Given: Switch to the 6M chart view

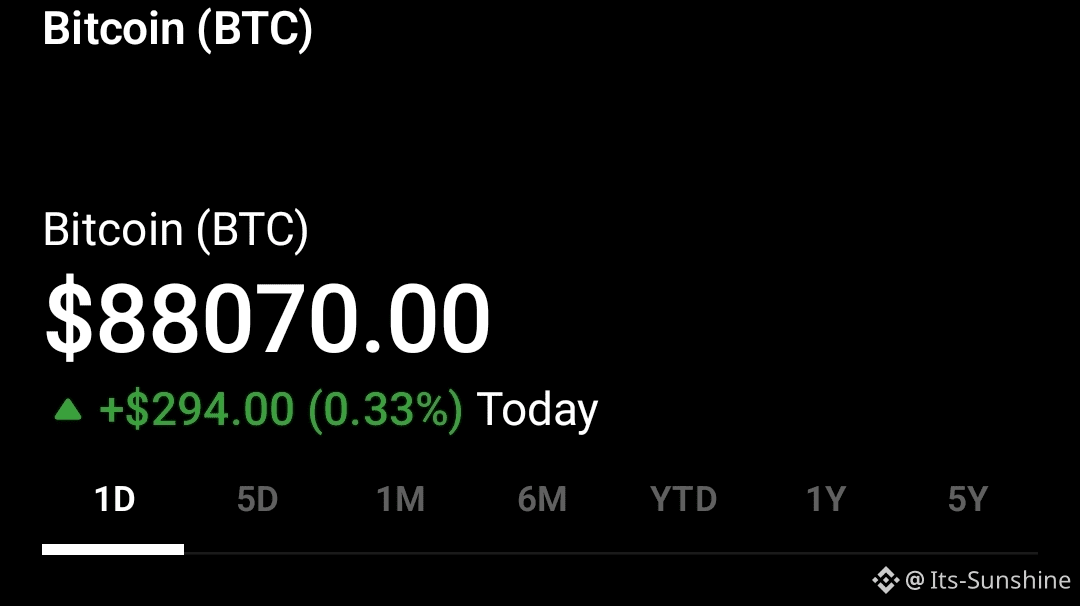Looking at the screenshot, I should [542, 499].
